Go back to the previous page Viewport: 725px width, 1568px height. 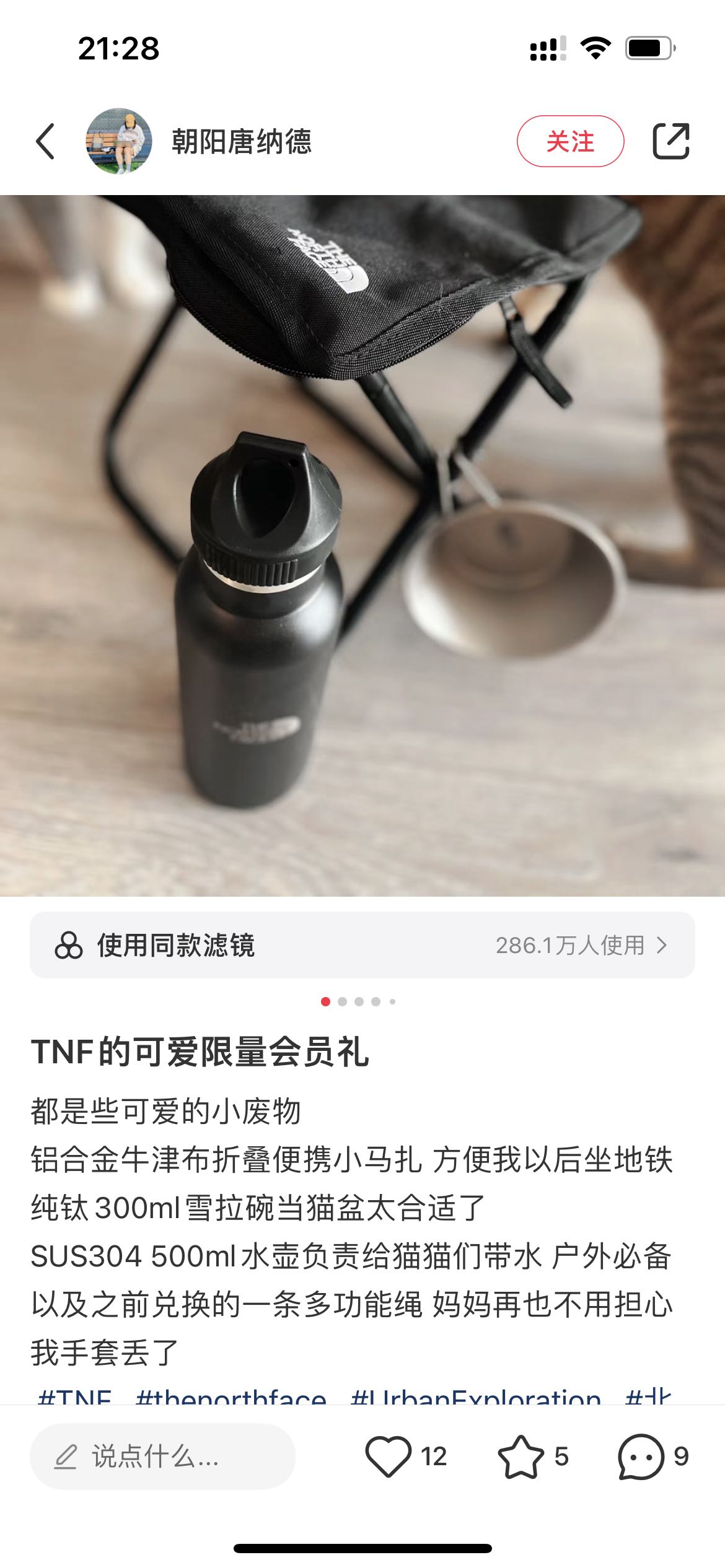pyautogui.click(x=46, y=141)
